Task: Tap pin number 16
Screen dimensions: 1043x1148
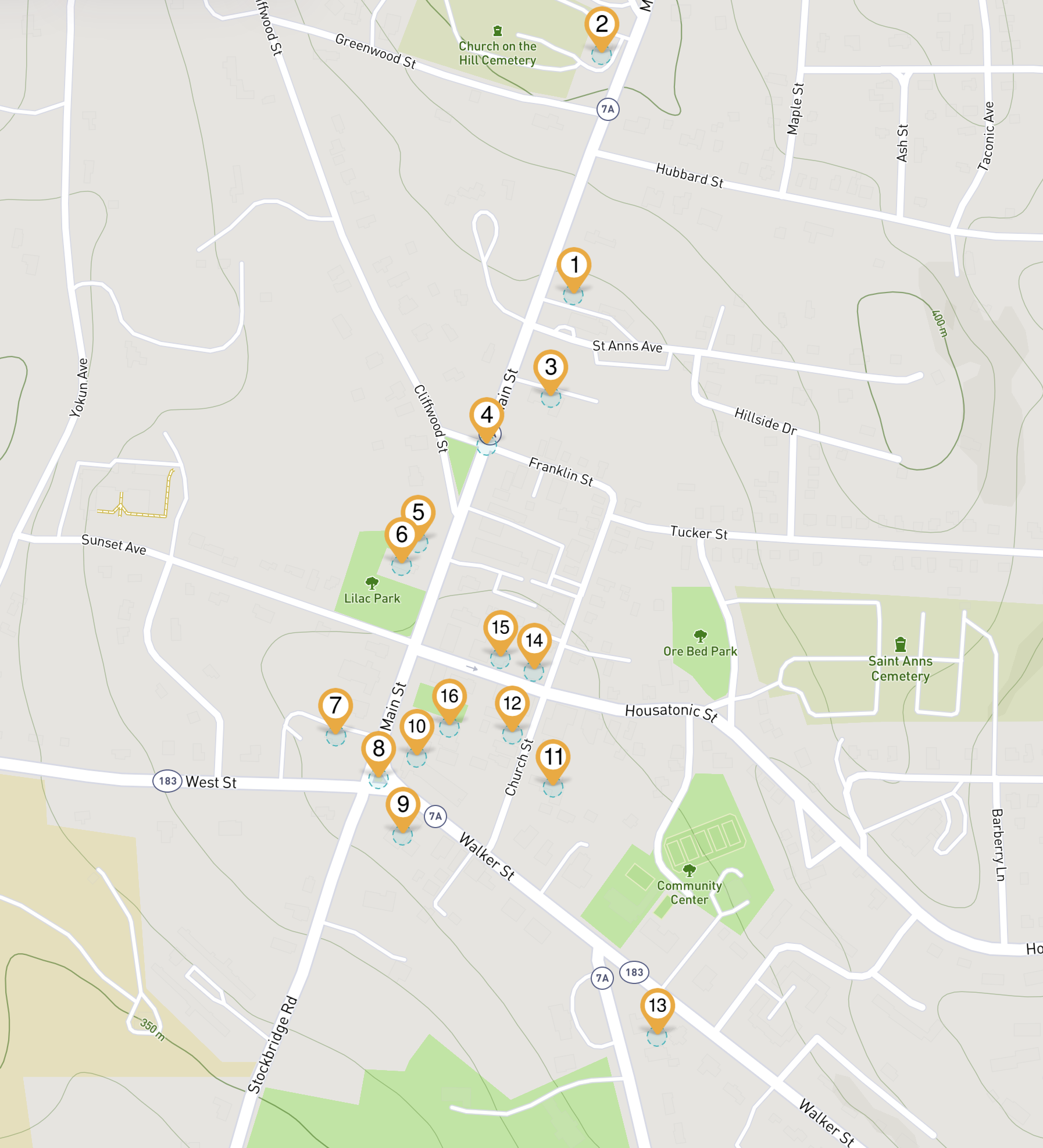Action: [449, 696]
